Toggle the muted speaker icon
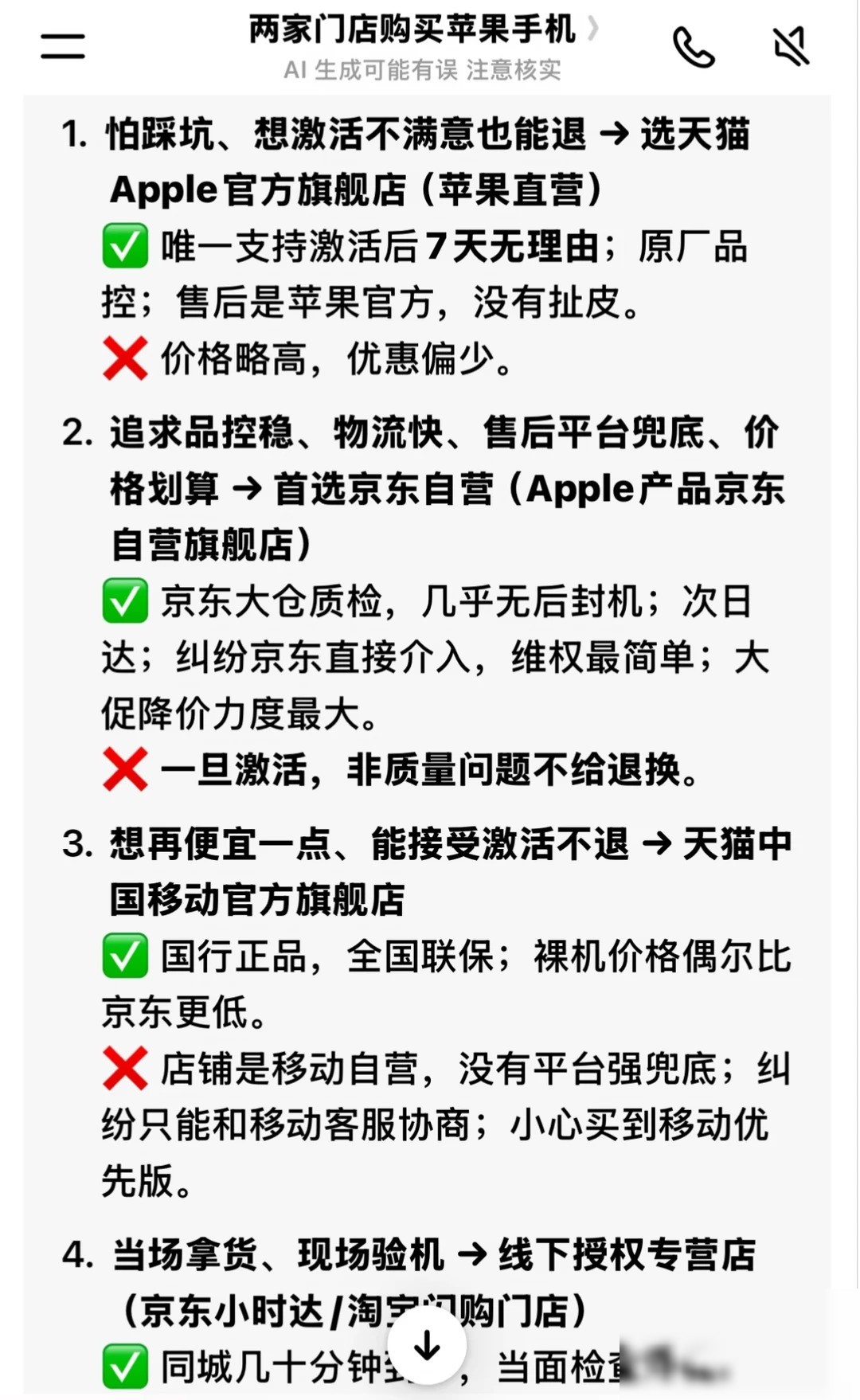The image size is (860, 1400). click(x=791, y=45)
